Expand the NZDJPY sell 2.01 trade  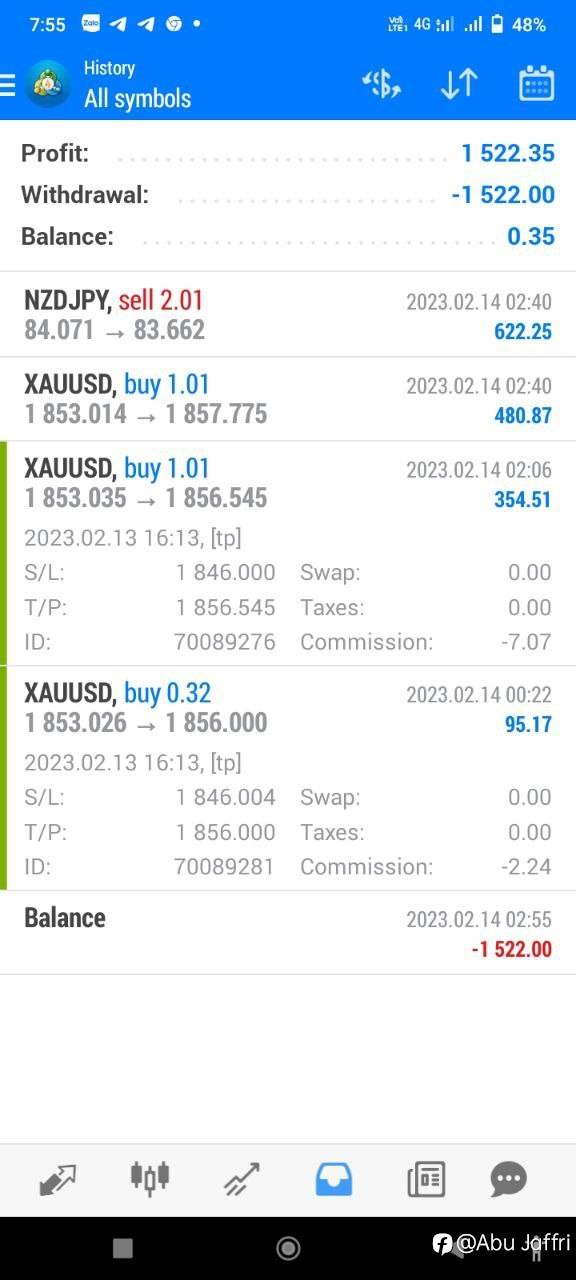pos(288,315)
